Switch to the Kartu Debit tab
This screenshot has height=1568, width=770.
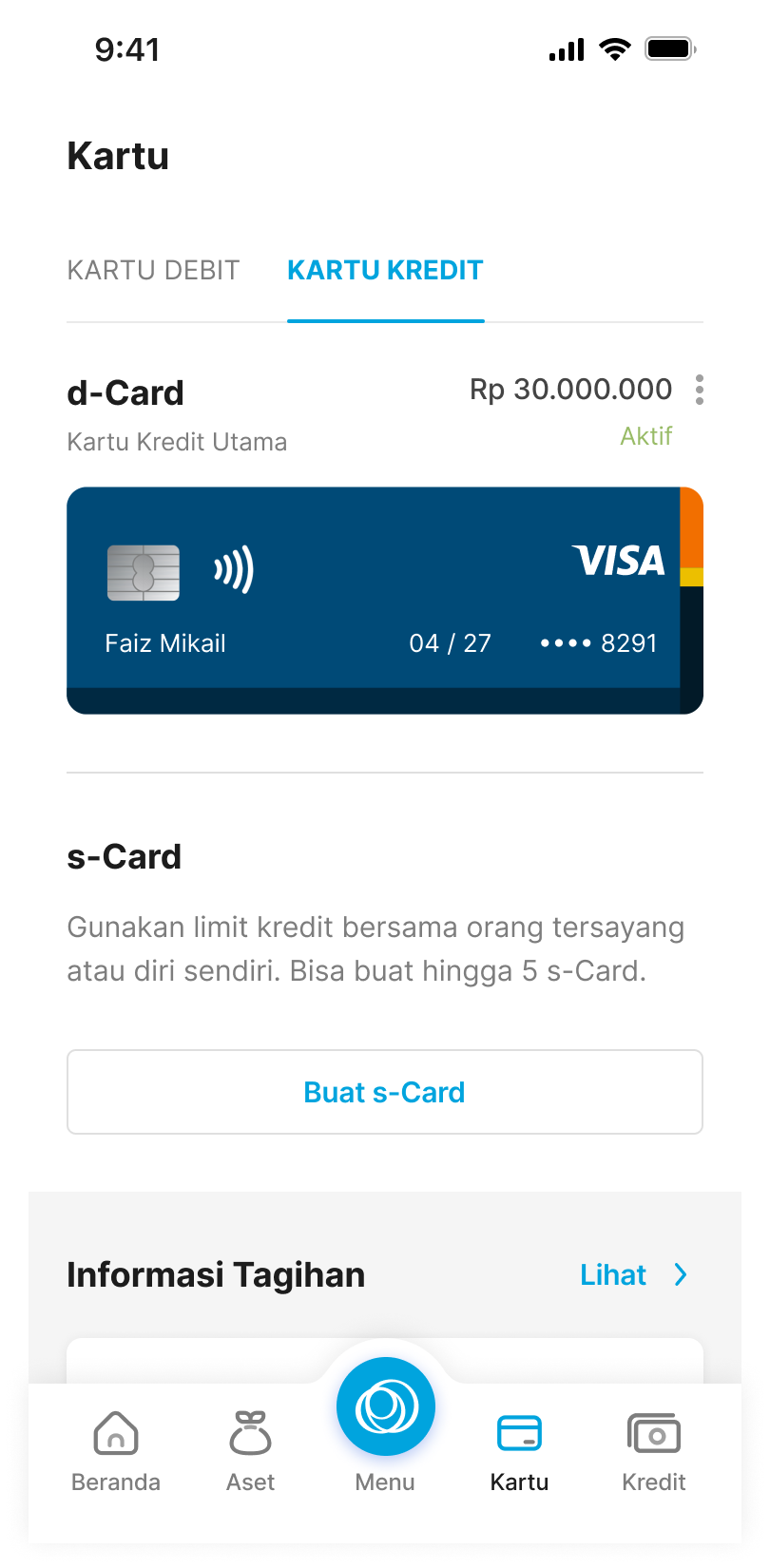(x=153, y=271)
